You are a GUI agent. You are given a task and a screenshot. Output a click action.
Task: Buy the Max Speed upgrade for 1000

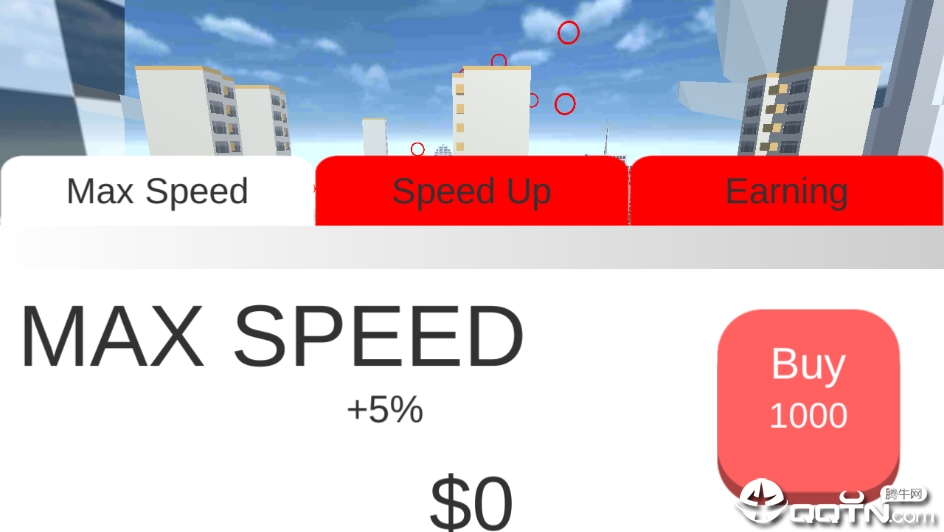tap(808, 390)
